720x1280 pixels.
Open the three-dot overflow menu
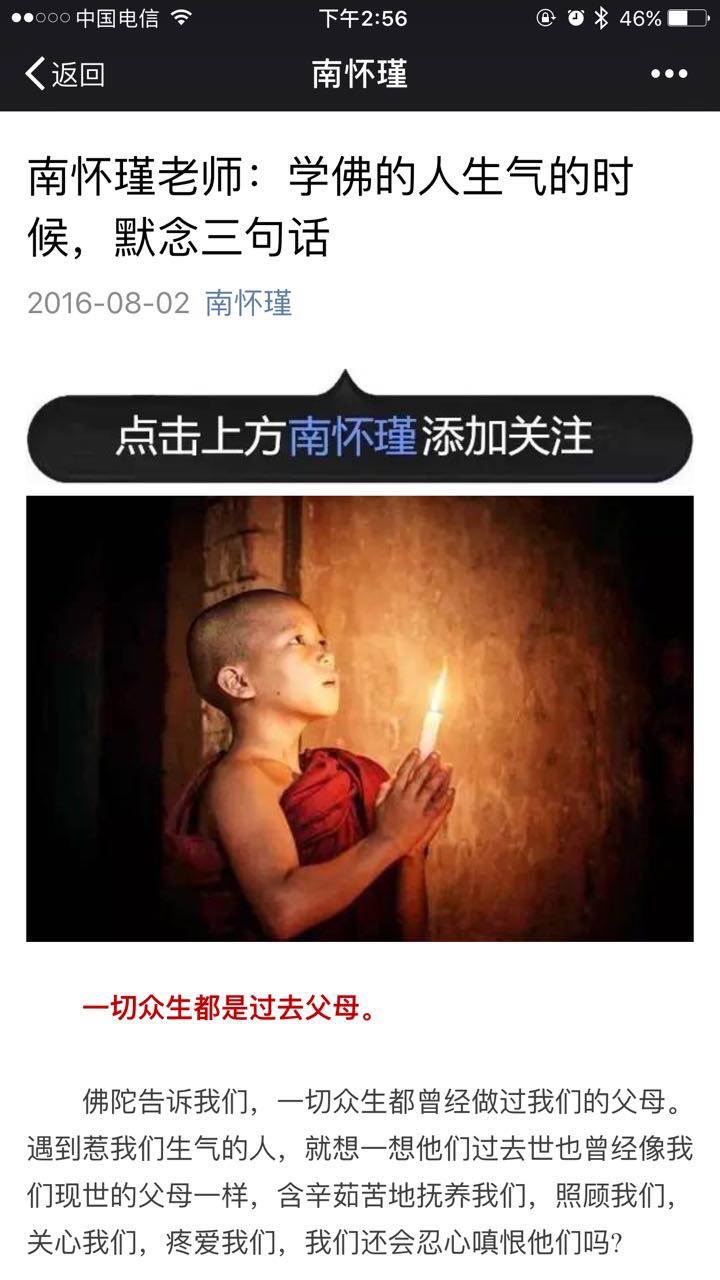click(x=669, y=74)
